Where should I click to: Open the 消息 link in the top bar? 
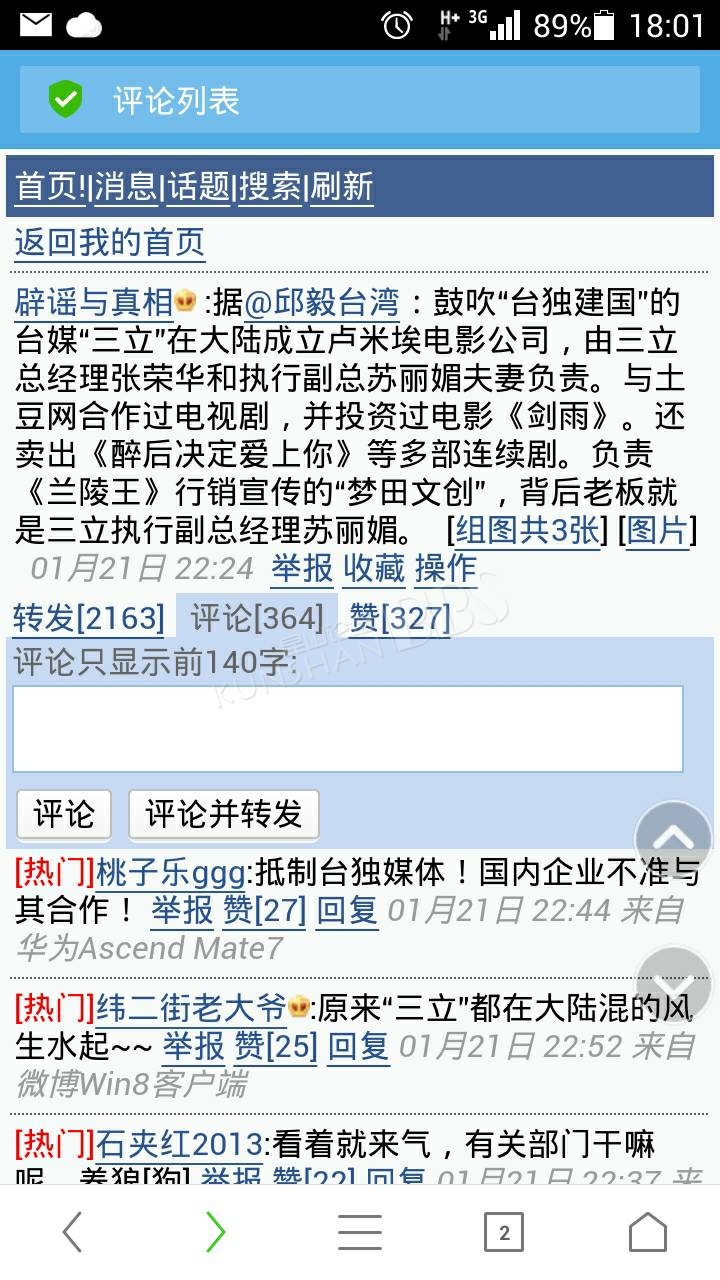(x=126, y=187)
